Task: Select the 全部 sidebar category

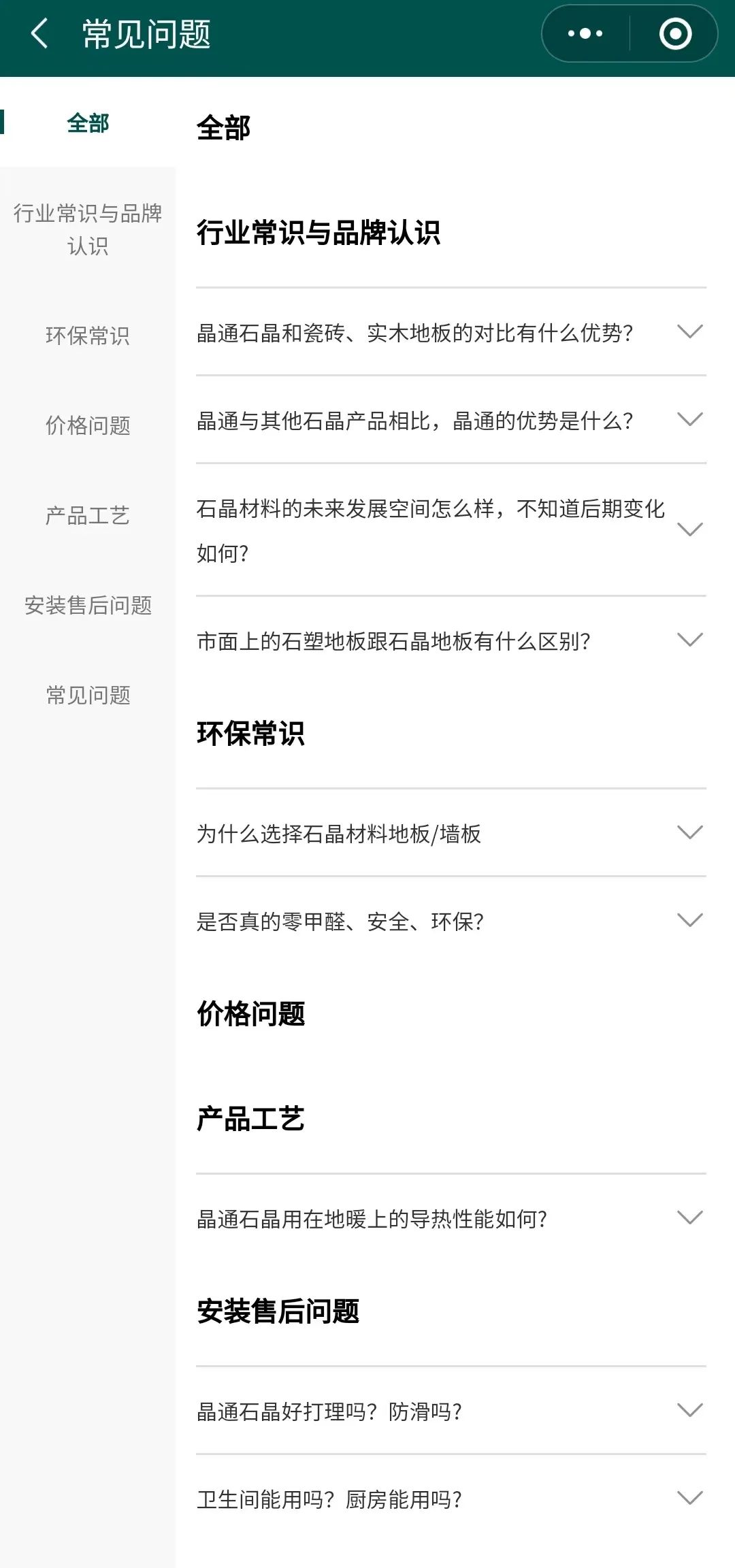Action: coord(88,123)
